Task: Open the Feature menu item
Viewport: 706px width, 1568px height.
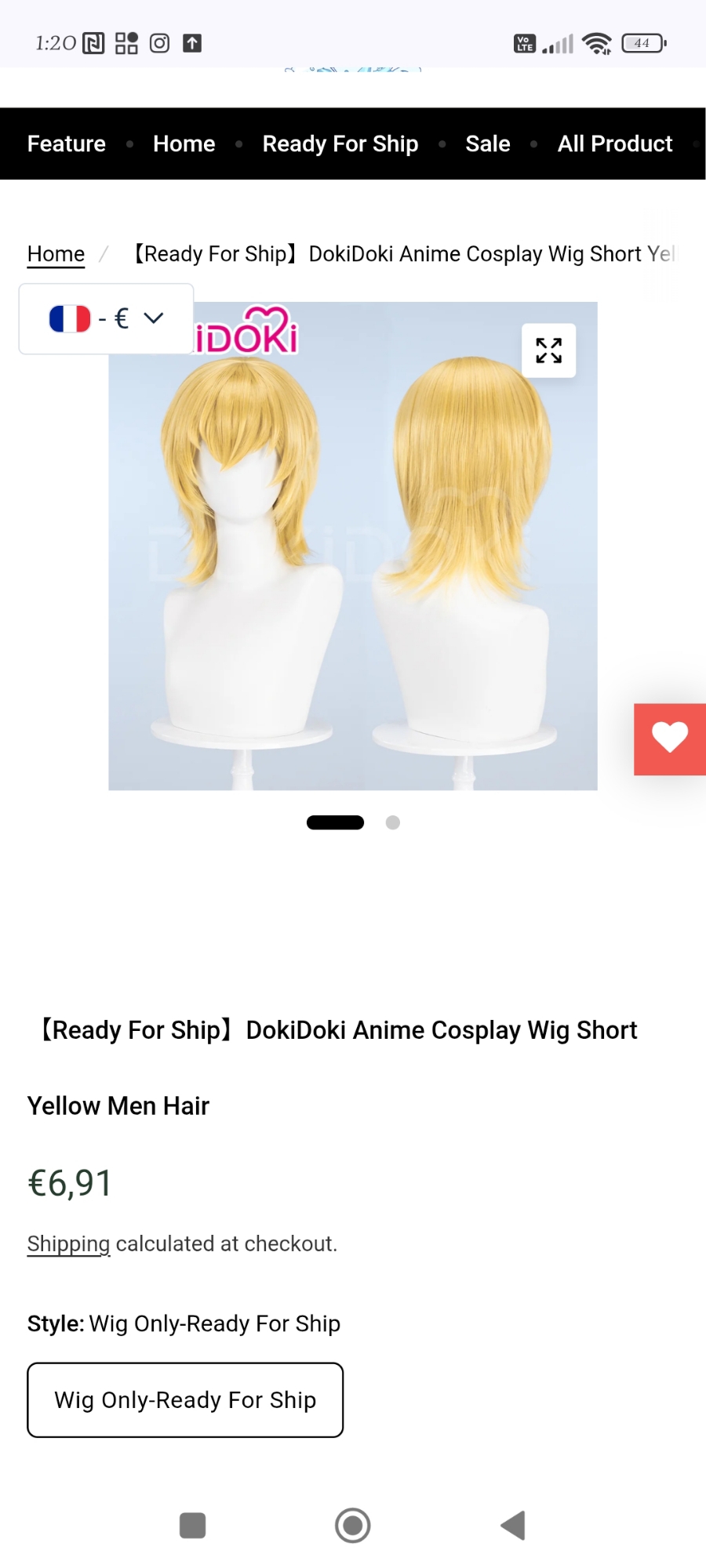Action: point(67,144)
